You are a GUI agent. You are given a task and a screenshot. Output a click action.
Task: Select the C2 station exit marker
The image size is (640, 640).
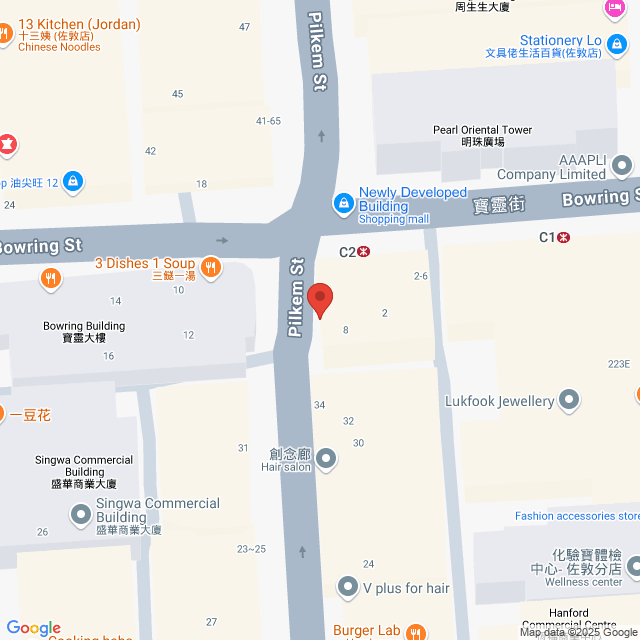click(365, 252)
